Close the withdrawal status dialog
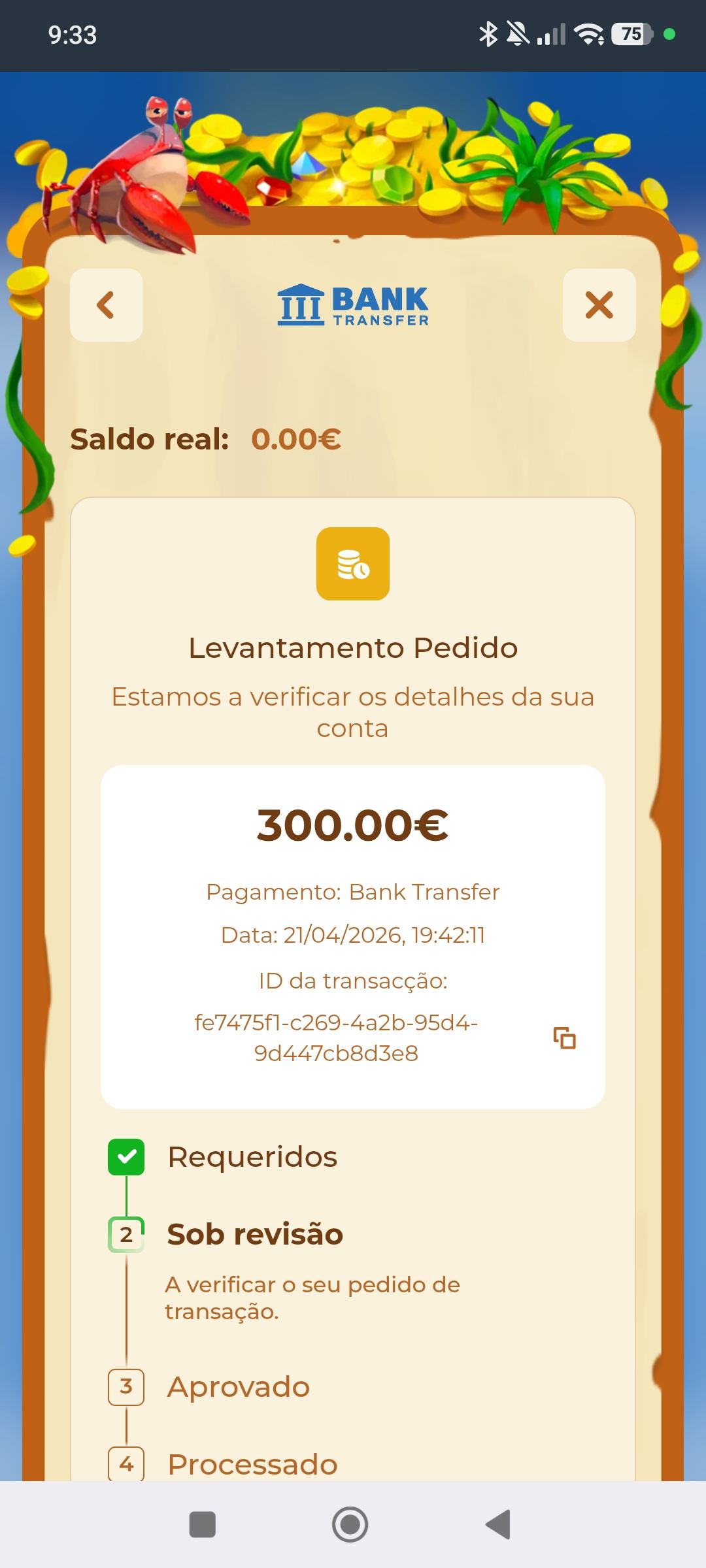 [599, 305]
